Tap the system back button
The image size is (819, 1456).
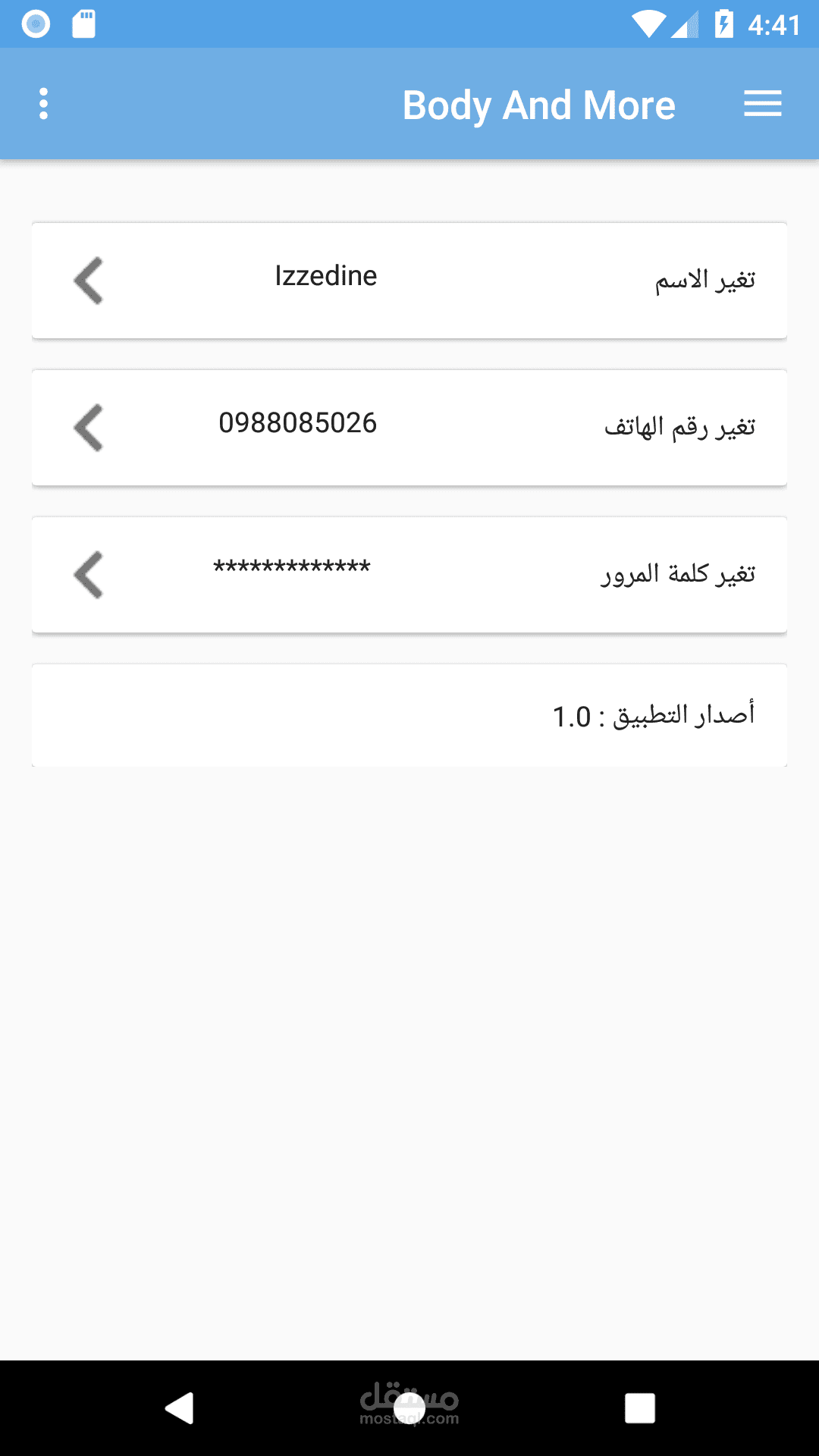click(x=180, y=1408)
